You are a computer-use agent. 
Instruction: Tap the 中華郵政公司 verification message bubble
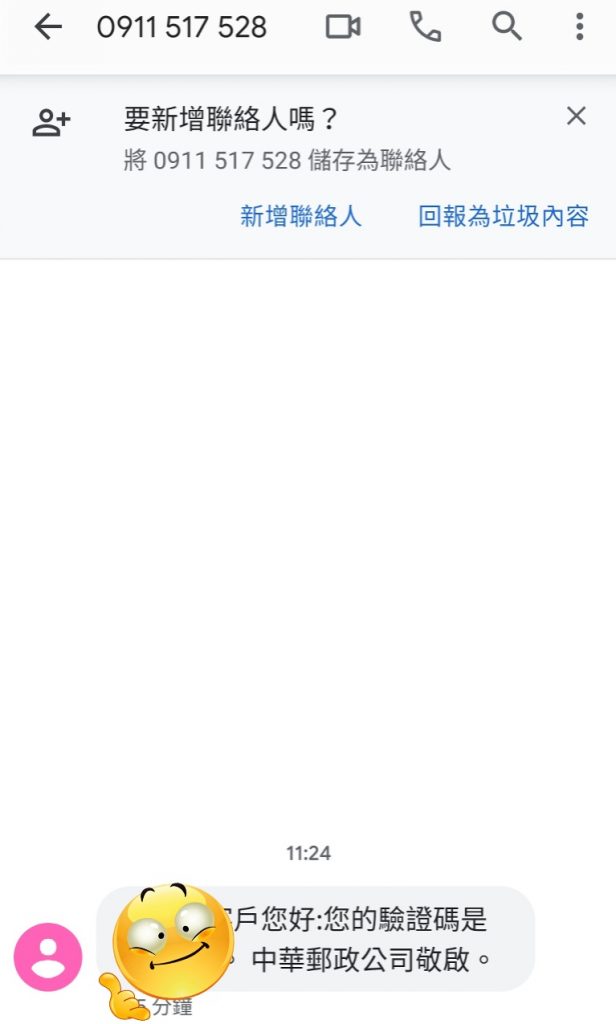pos(380,939)
